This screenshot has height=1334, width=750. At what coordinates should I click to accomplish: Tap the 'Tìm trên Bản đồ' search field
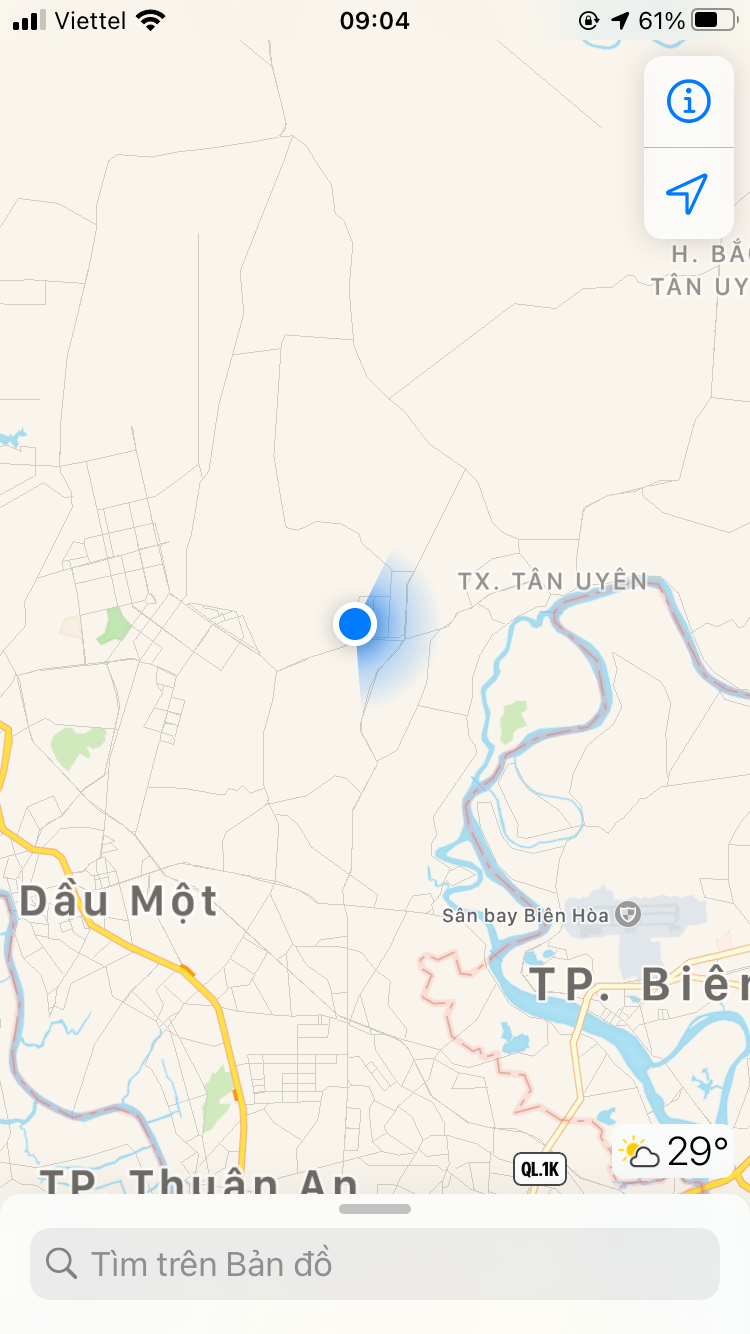click(375, 1264)
